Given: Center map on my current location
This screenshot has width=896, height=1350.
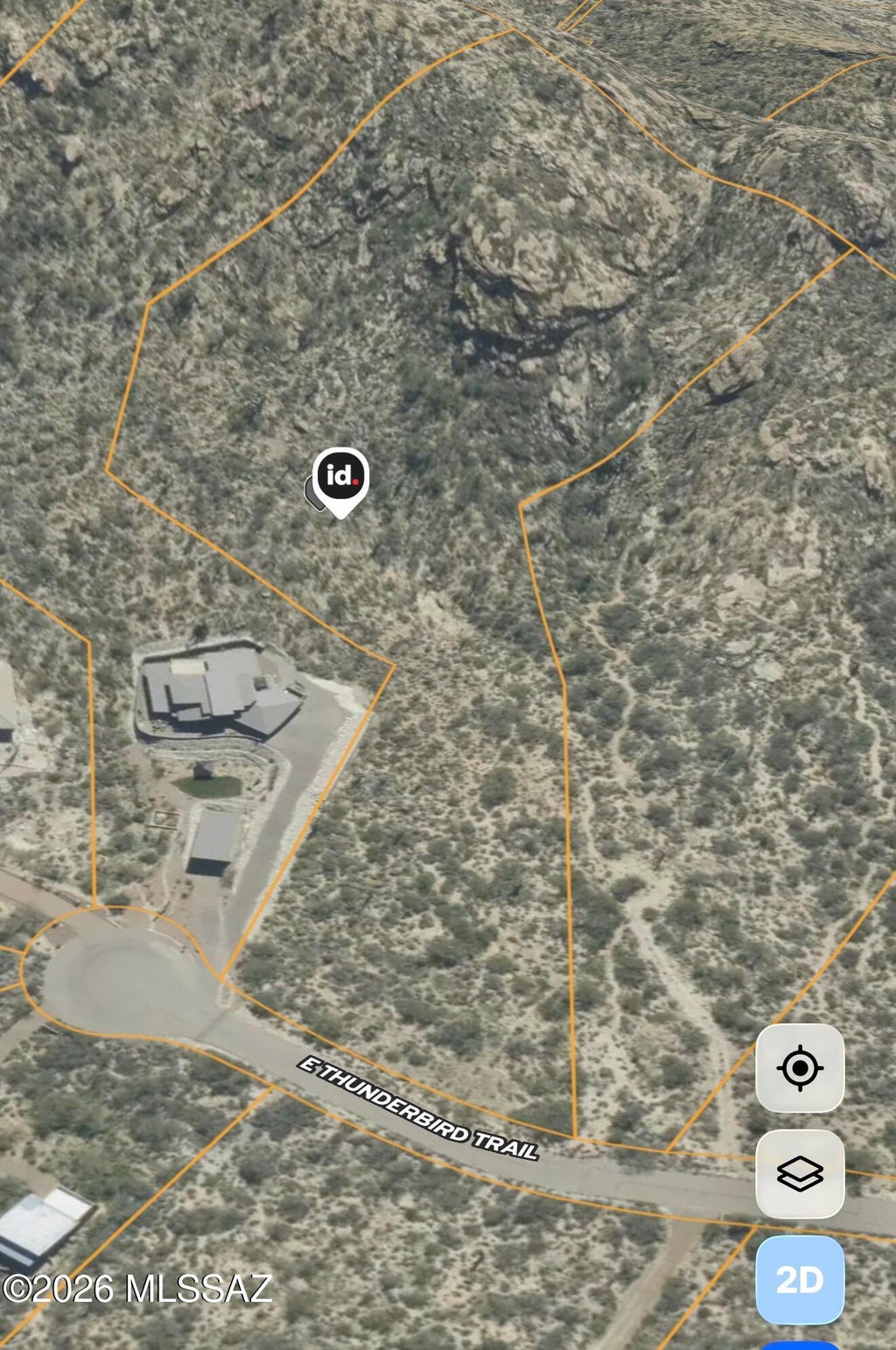Looking at the screenshot, I should [800, 1068].
